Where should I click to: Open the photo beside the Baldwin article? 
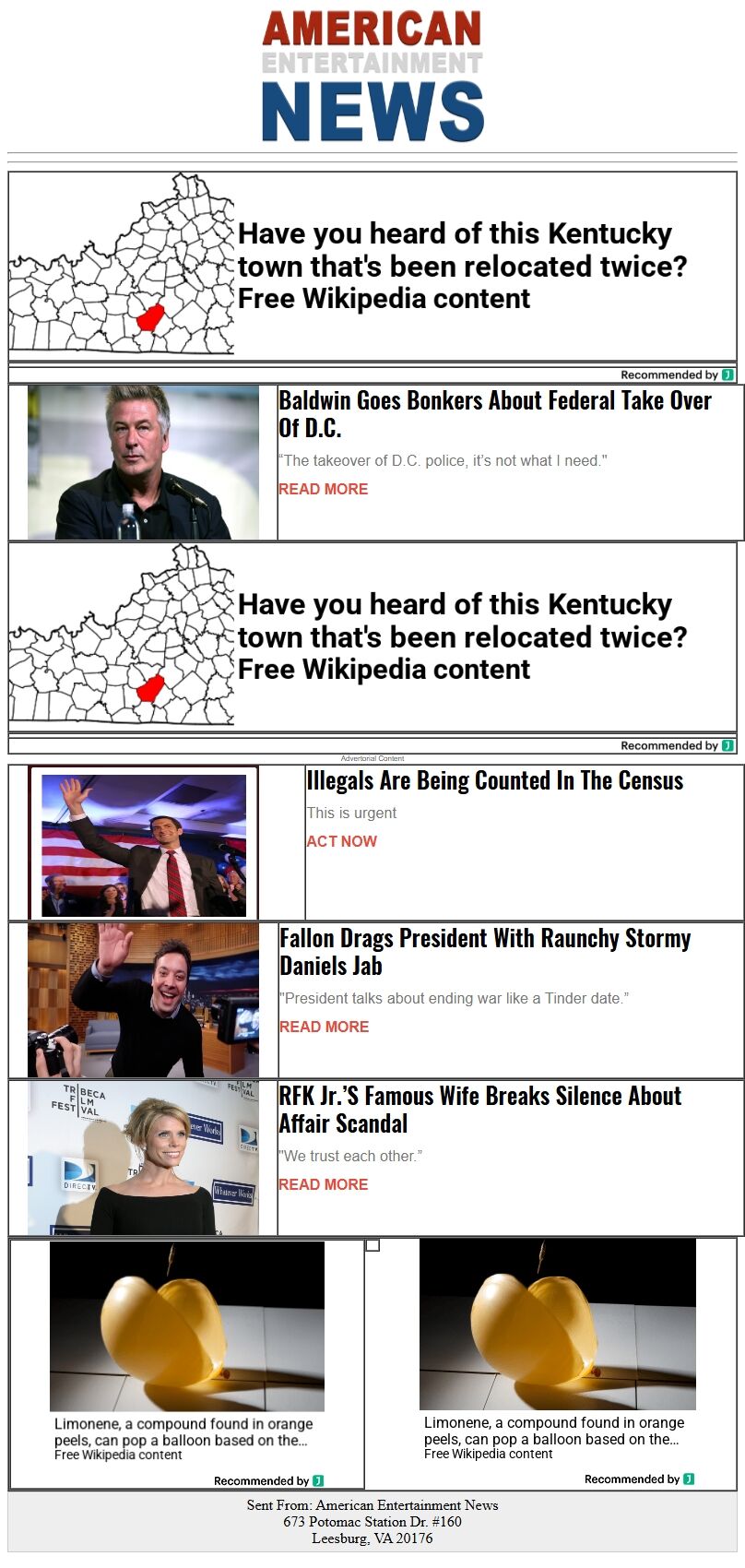pyautogui.click(x=143, y=462)
